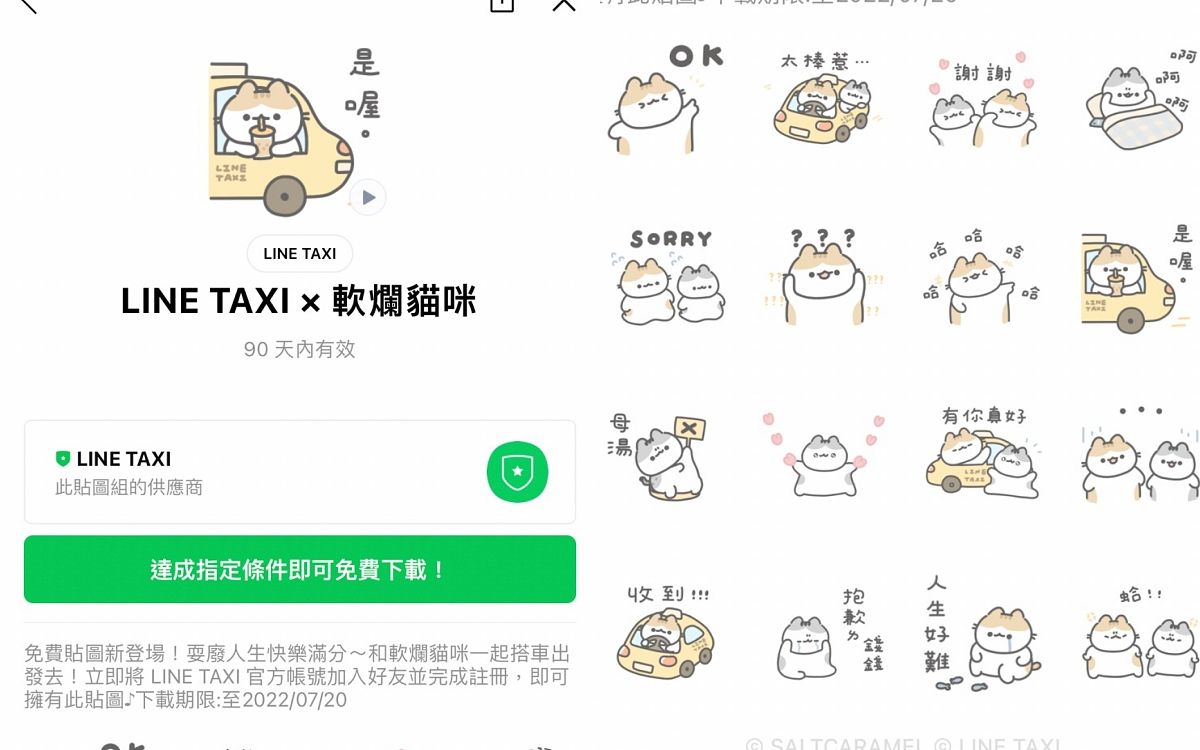Preview the 人生好難 sticker

pos(980,630)
